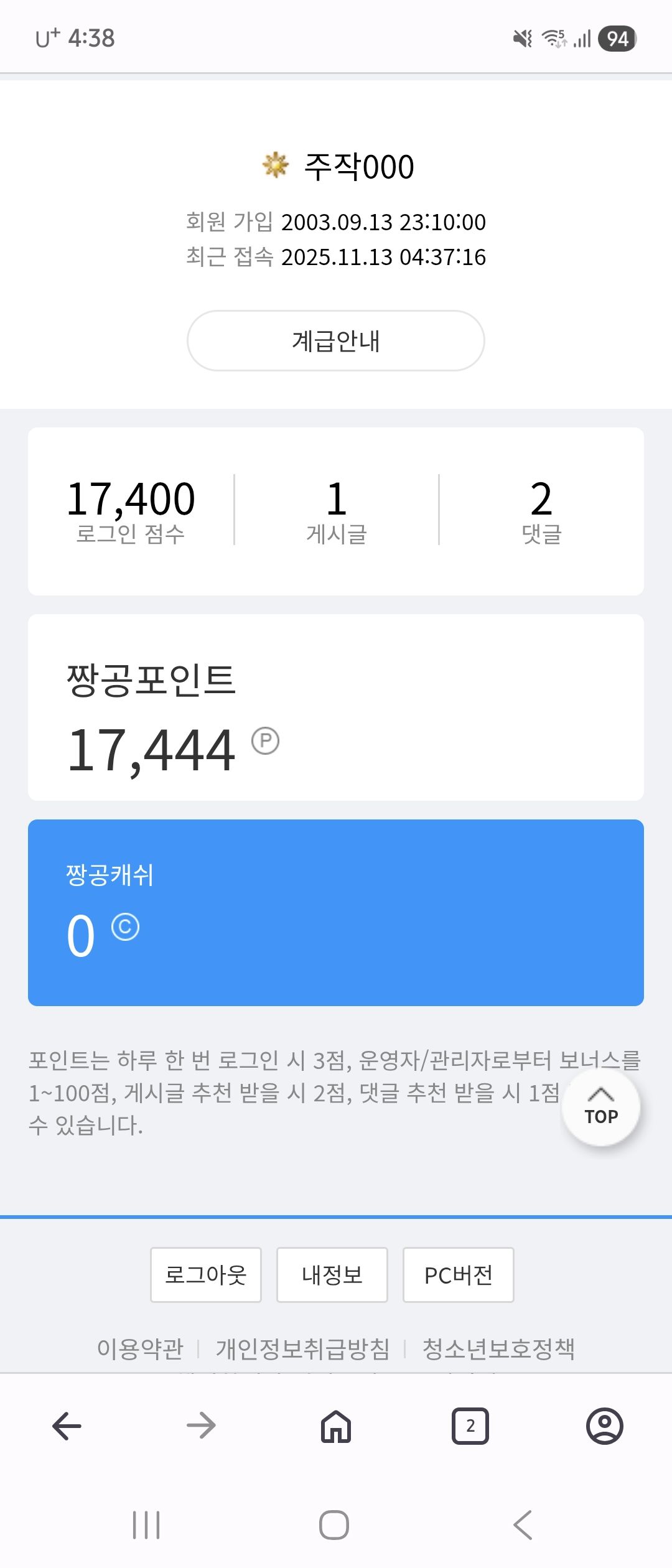
Task: Open 내정보 my info page
Action: point(332,1275)
